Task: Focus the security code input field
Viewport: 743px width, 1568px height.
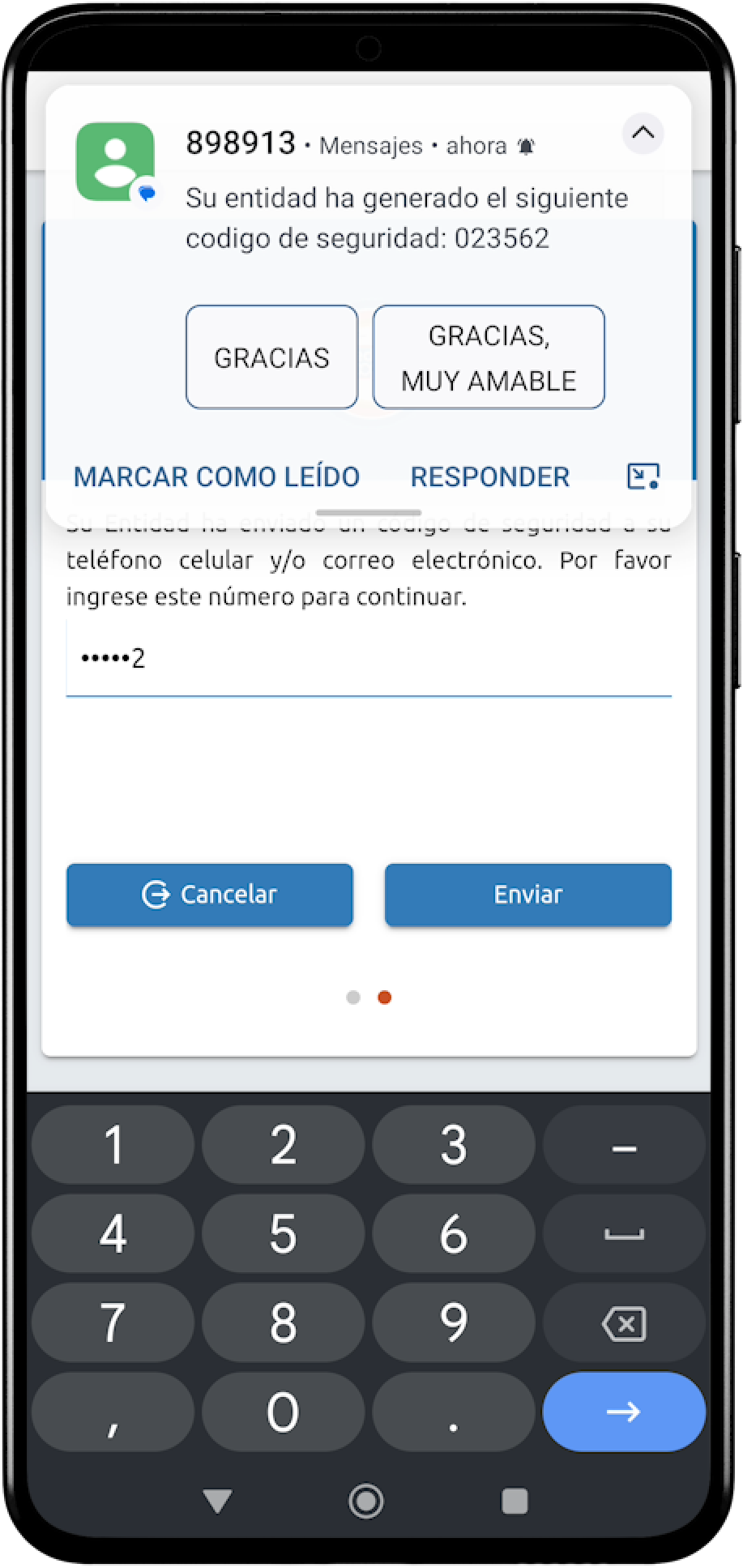Action: (368, 658)
